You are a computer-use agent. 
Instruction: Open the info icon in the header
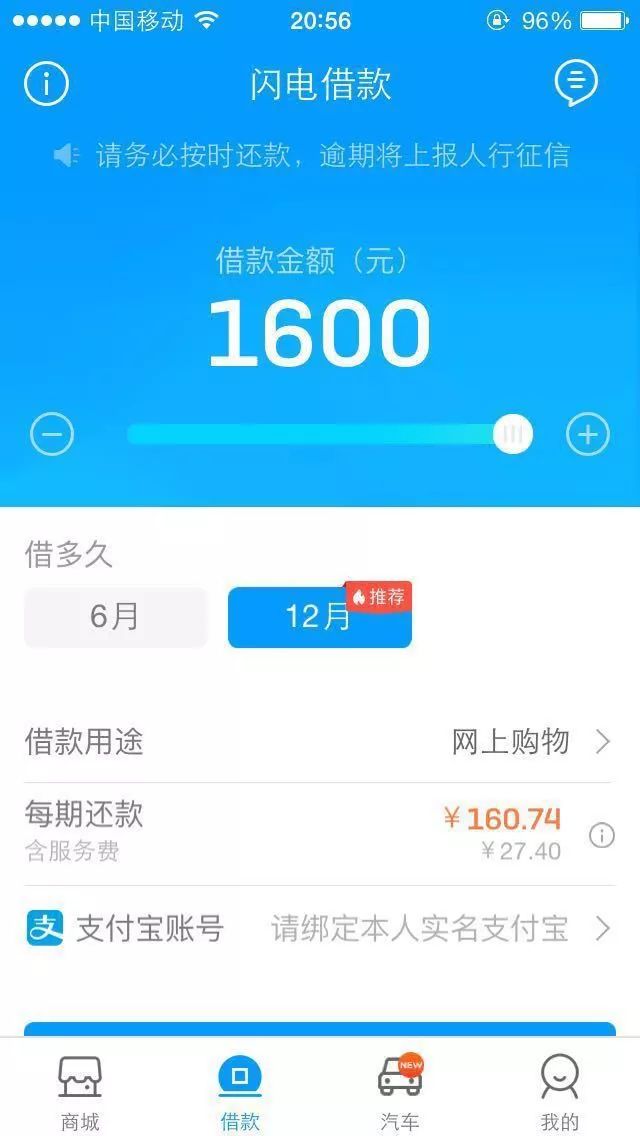(x=46, y=83)
